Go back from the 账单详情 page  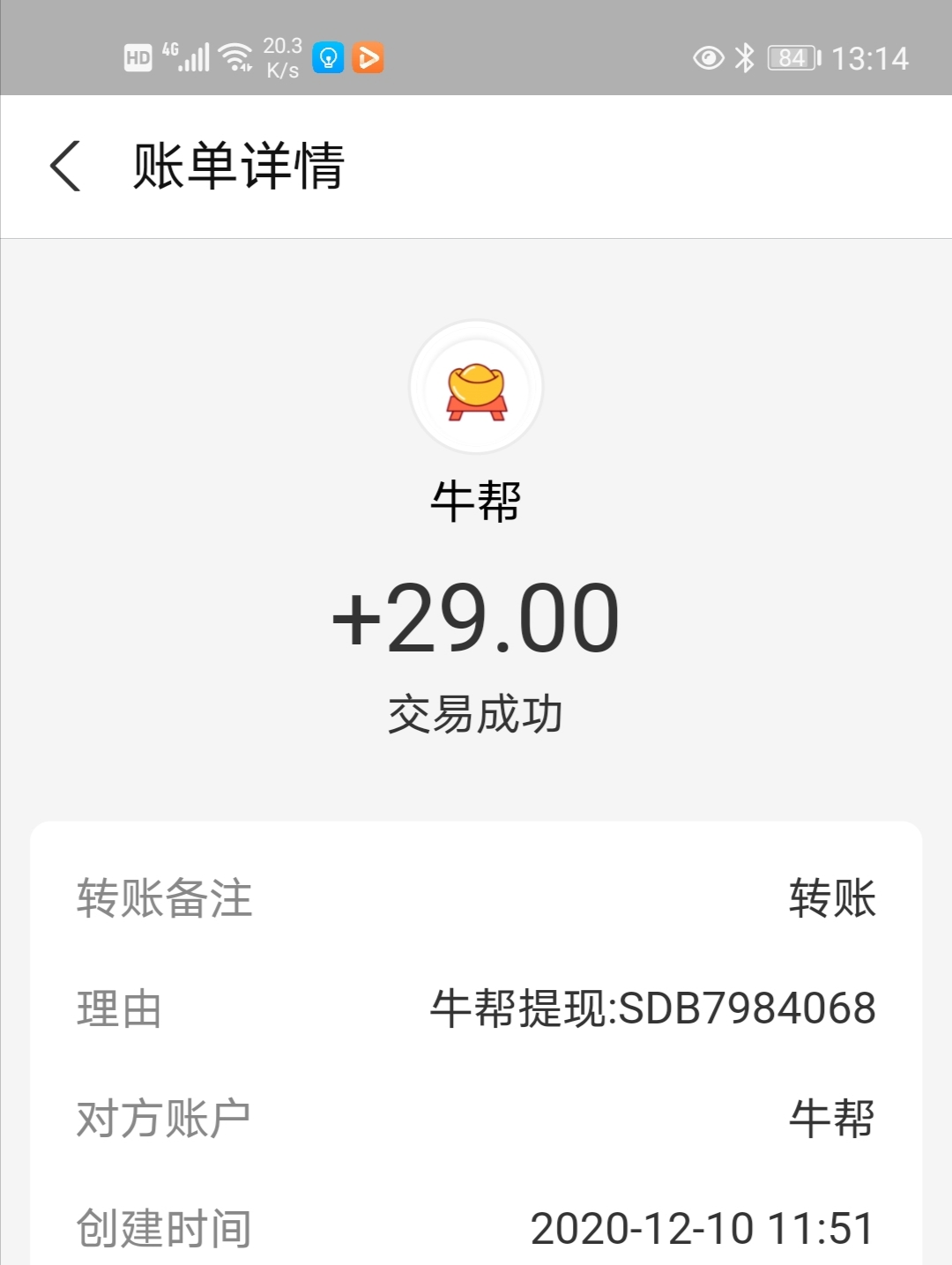tap(66, 166)
